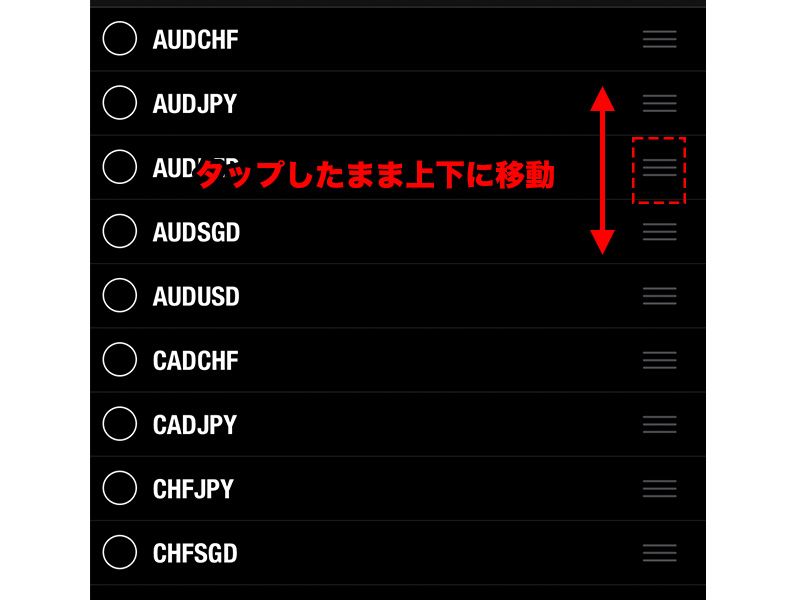Select the AUDUSD pair

120,296
